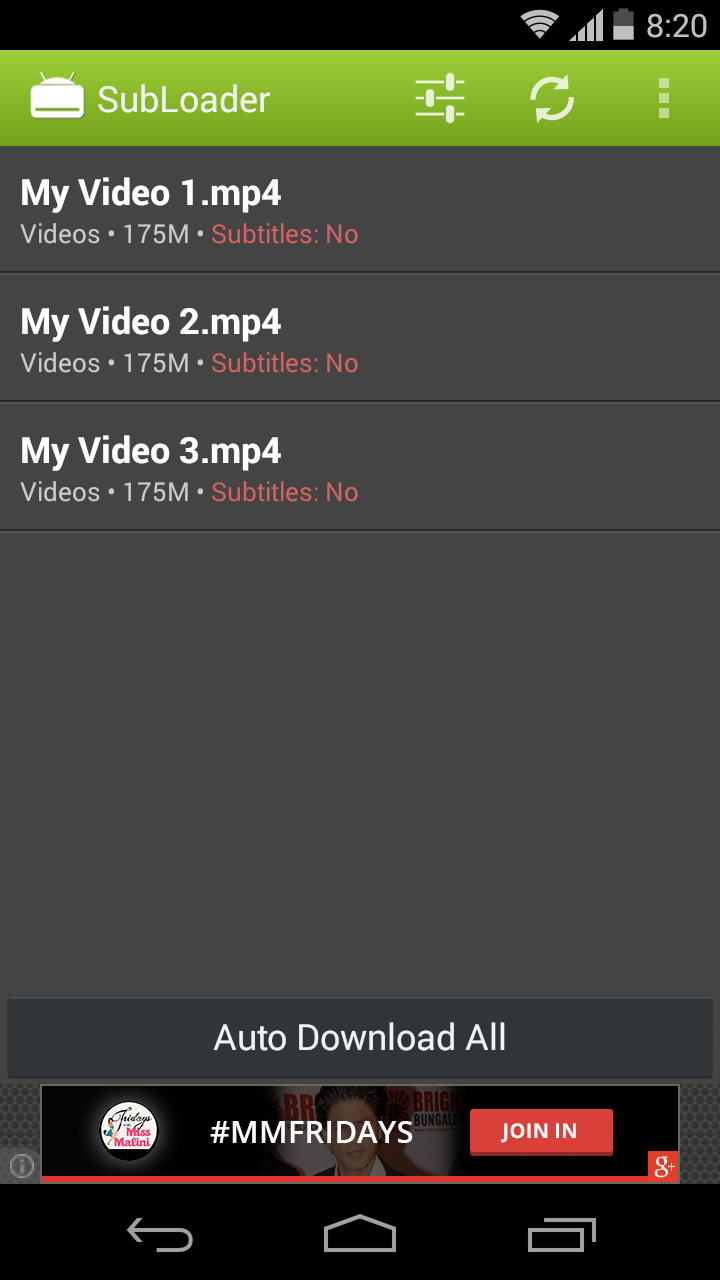Select My Video 2.mp4
This screenshot has width=720, height=1280.
click(x=360, y=339)
